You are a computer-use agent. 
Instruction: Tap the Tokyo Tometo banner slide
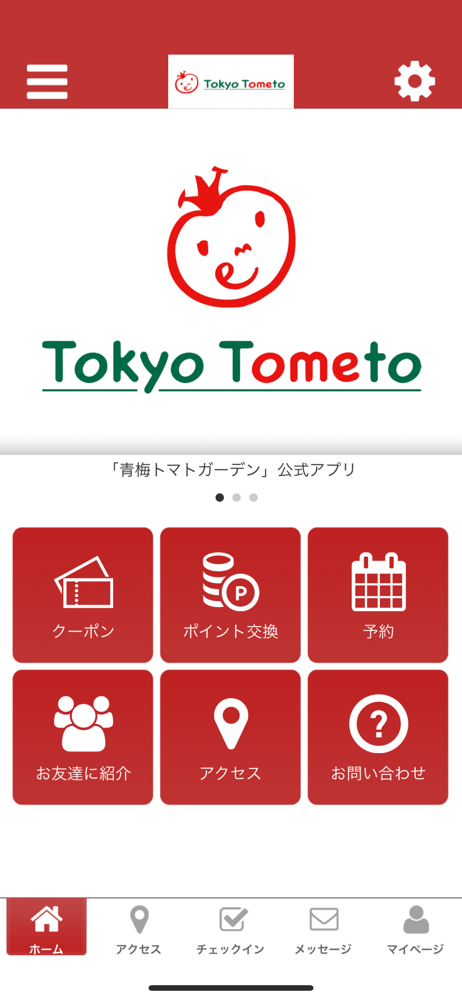tap(231, 281)
